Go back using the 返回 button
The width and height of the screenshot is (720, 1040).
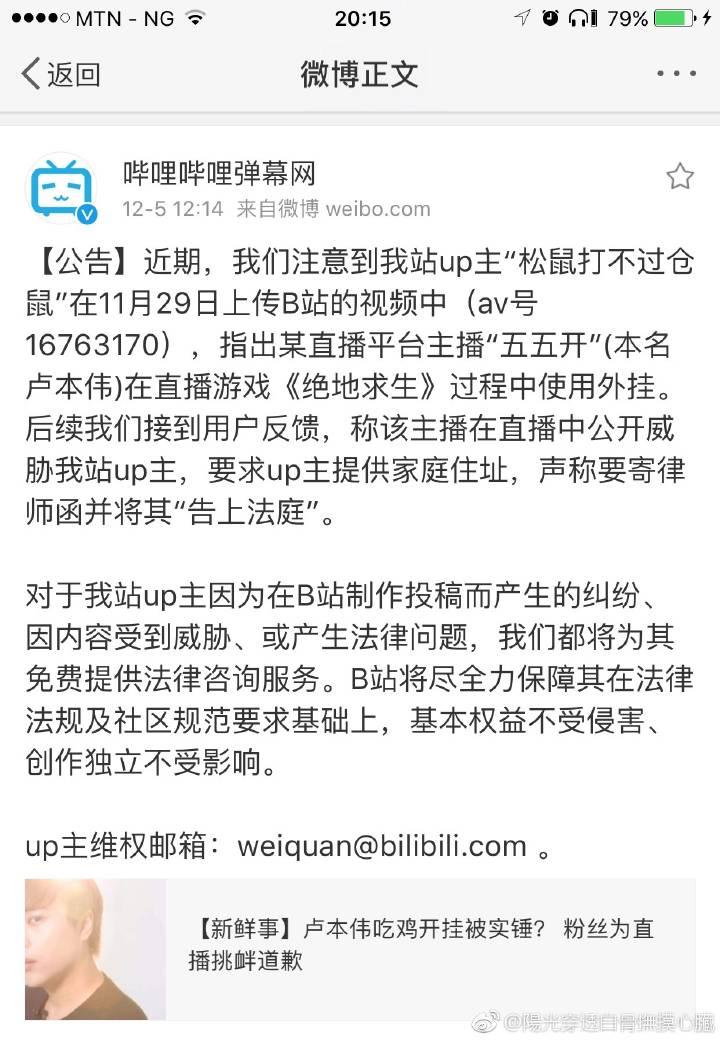(x=60, y=74)
